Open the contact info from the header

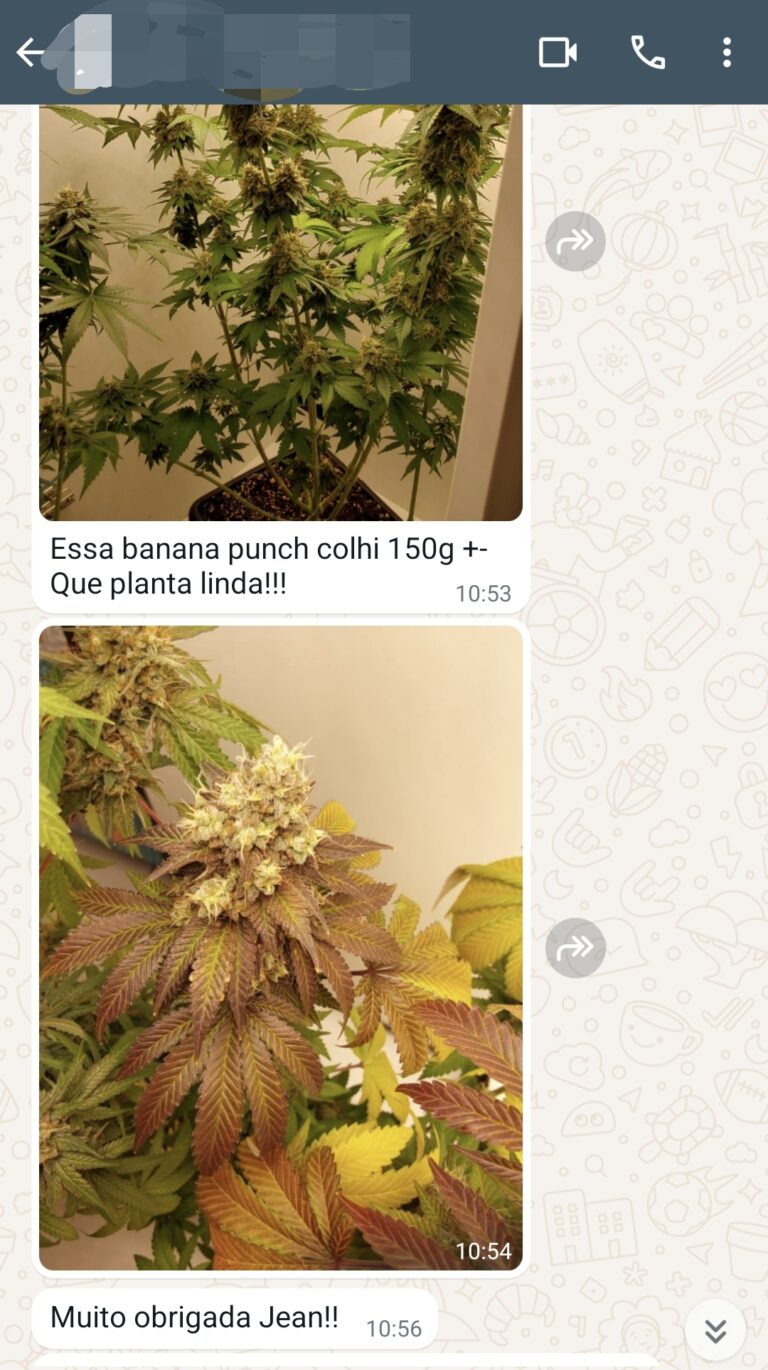[250, 52]
